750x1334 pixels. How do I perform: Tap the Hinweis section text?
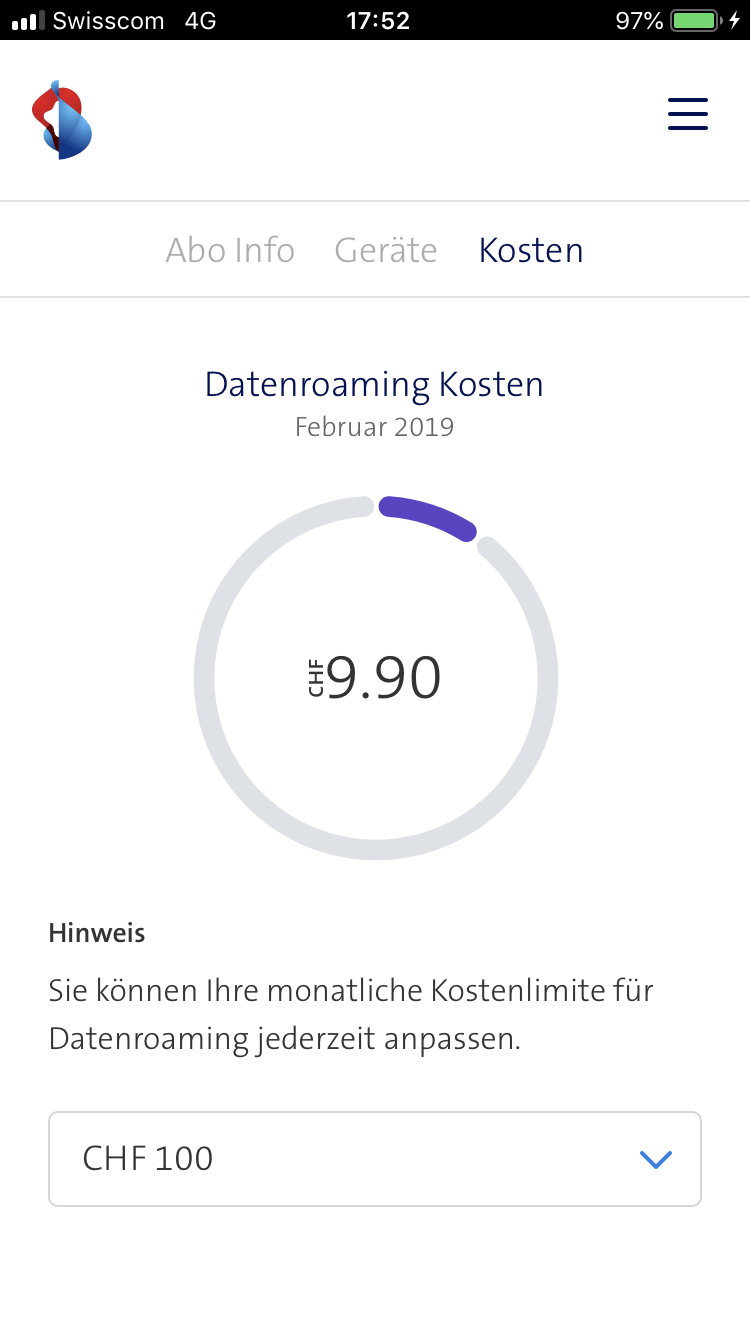(96, 932)
